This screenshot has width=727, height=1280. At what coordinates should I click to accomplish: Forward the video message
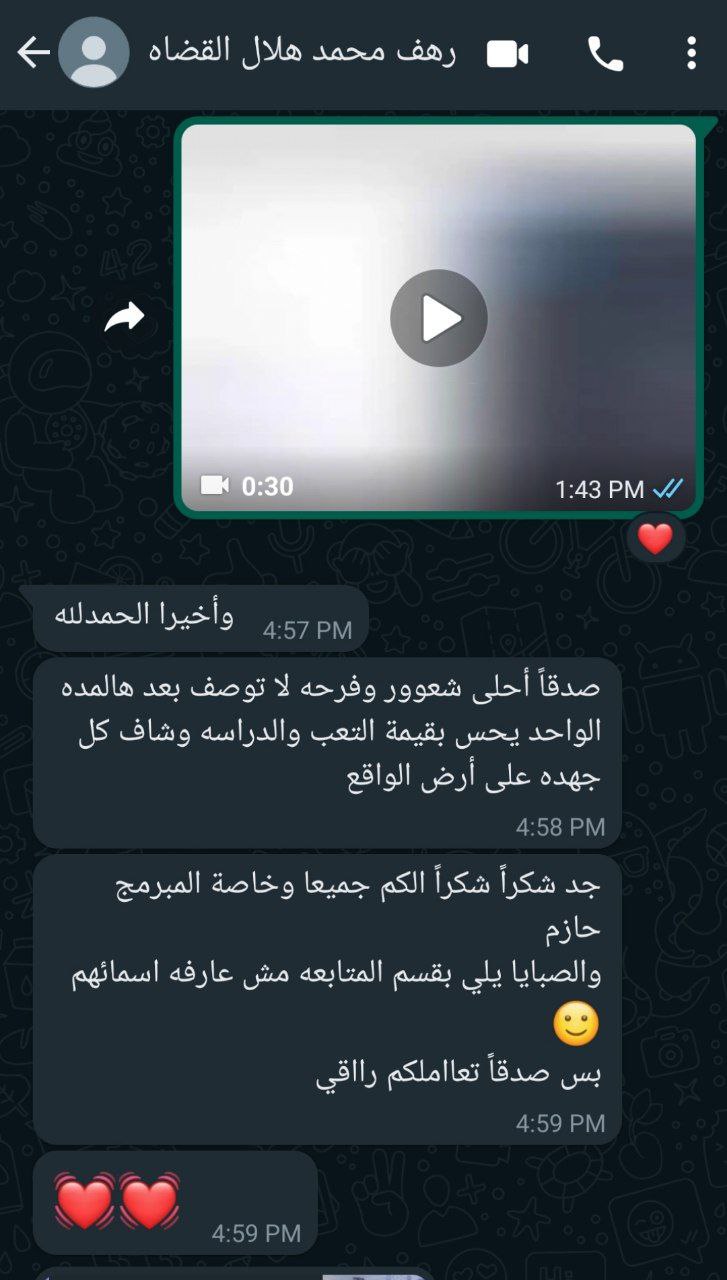[126, 318]
